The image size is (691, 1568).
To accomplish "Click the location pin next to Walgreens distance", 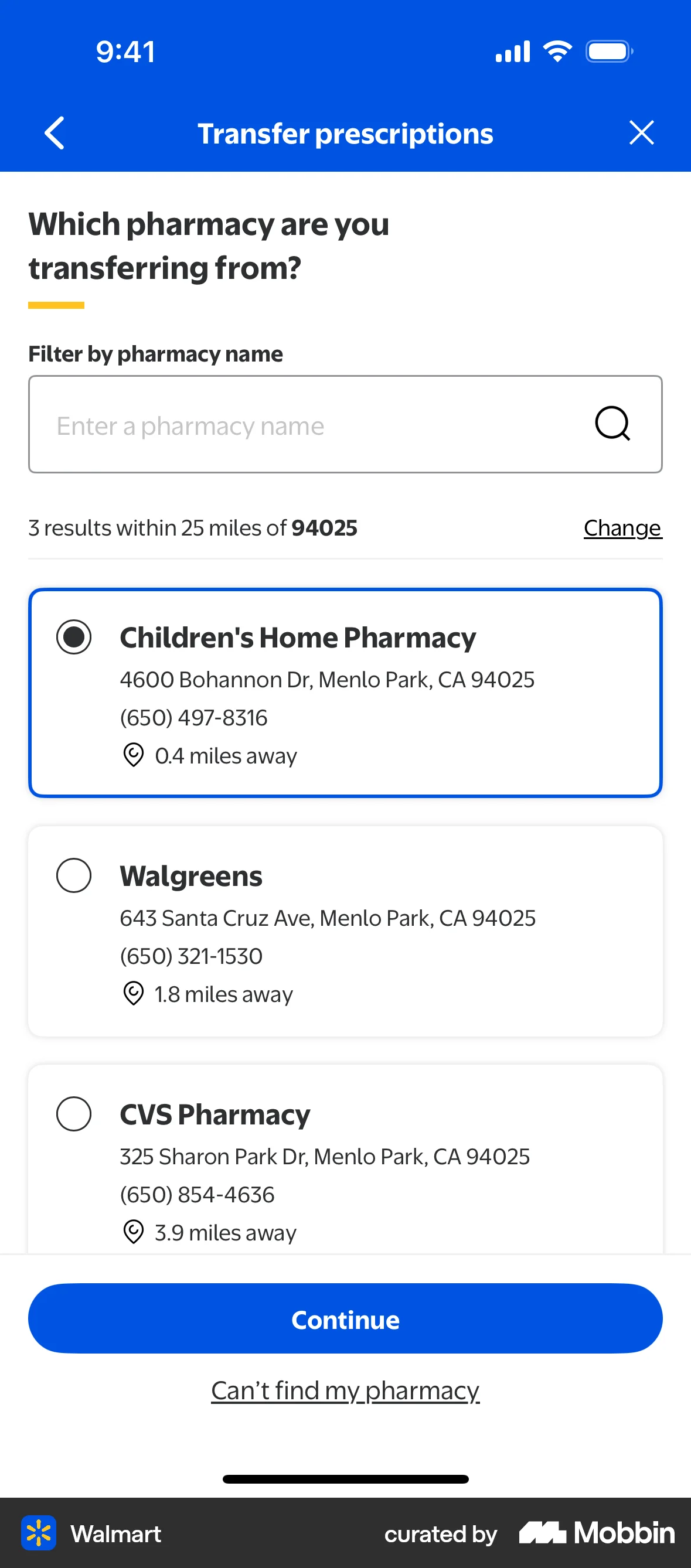I will click(133, 993).
